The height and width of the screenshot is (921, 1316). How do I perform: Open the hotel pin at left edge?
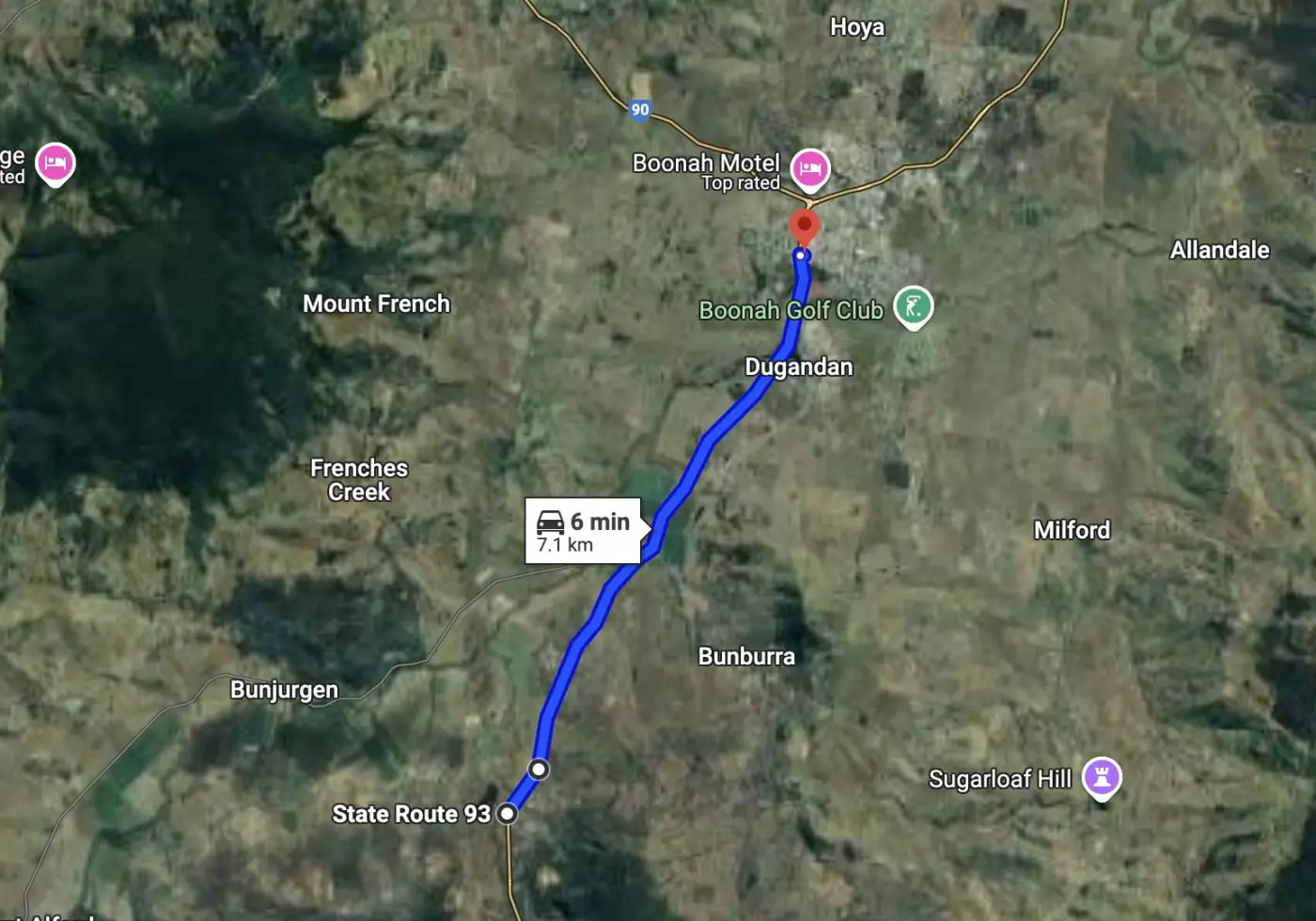[55, 164]
